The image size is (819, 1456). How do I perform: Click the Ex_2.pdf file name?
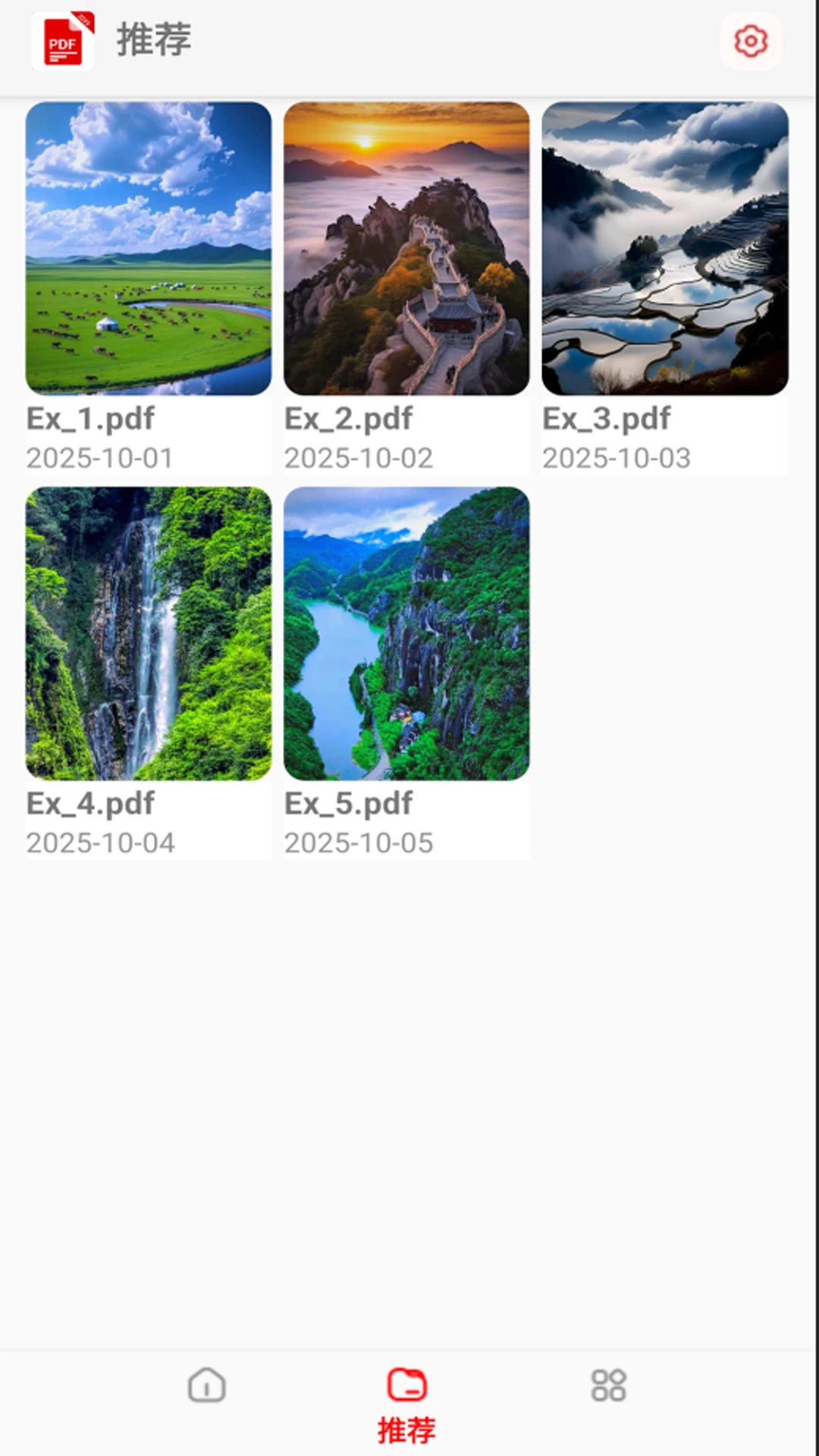point(348,418)
